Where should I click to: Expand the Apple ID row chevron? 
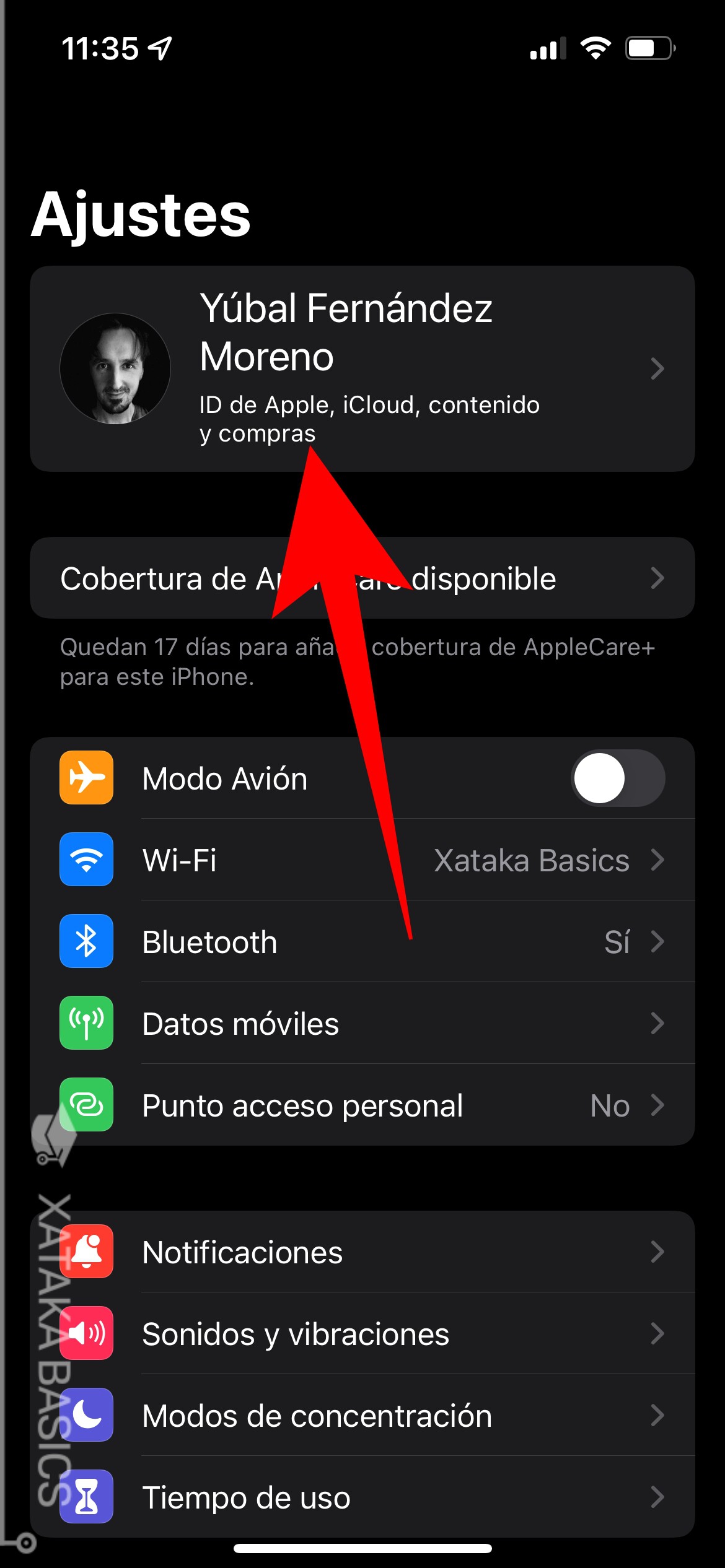(x=659, y=368)
